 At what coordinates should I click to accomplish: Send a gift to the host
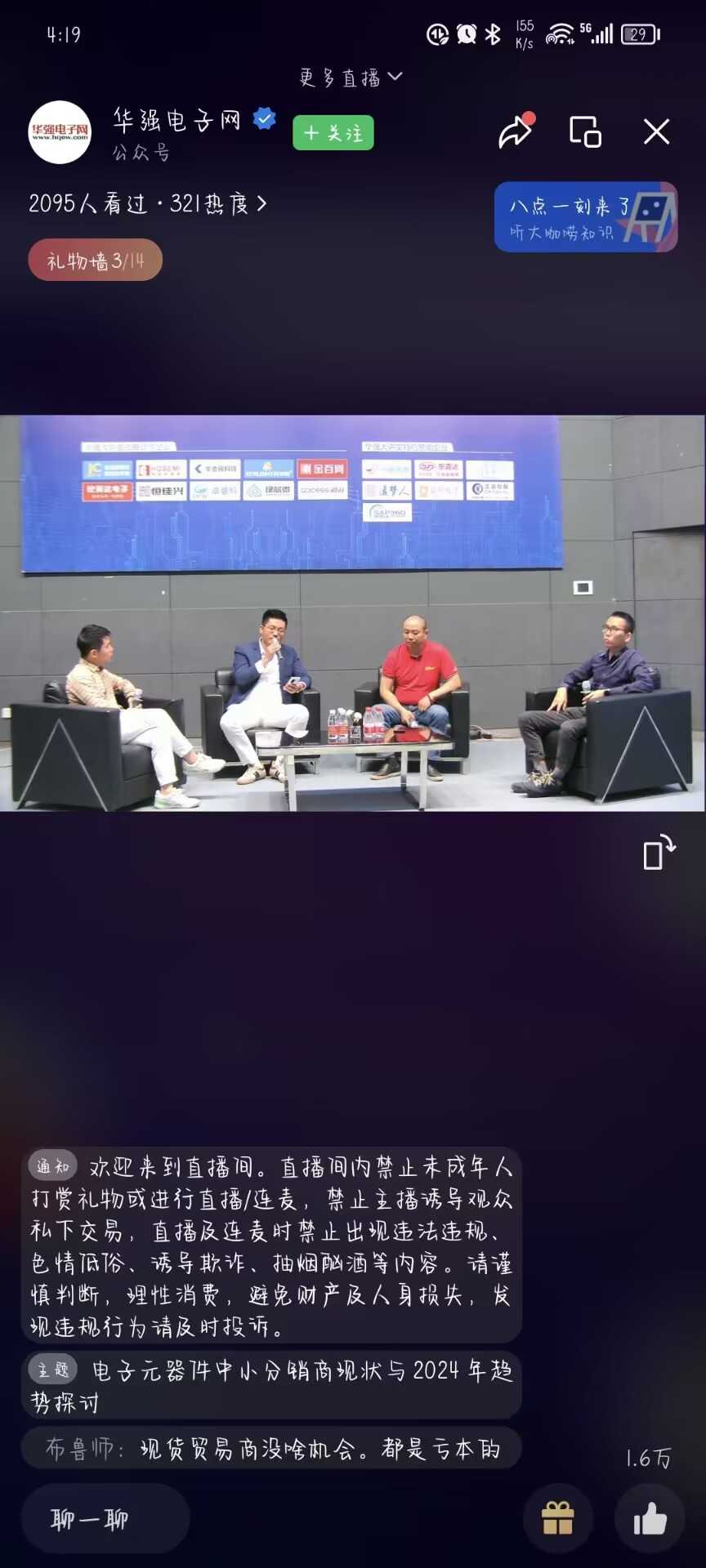(557, 1519)
